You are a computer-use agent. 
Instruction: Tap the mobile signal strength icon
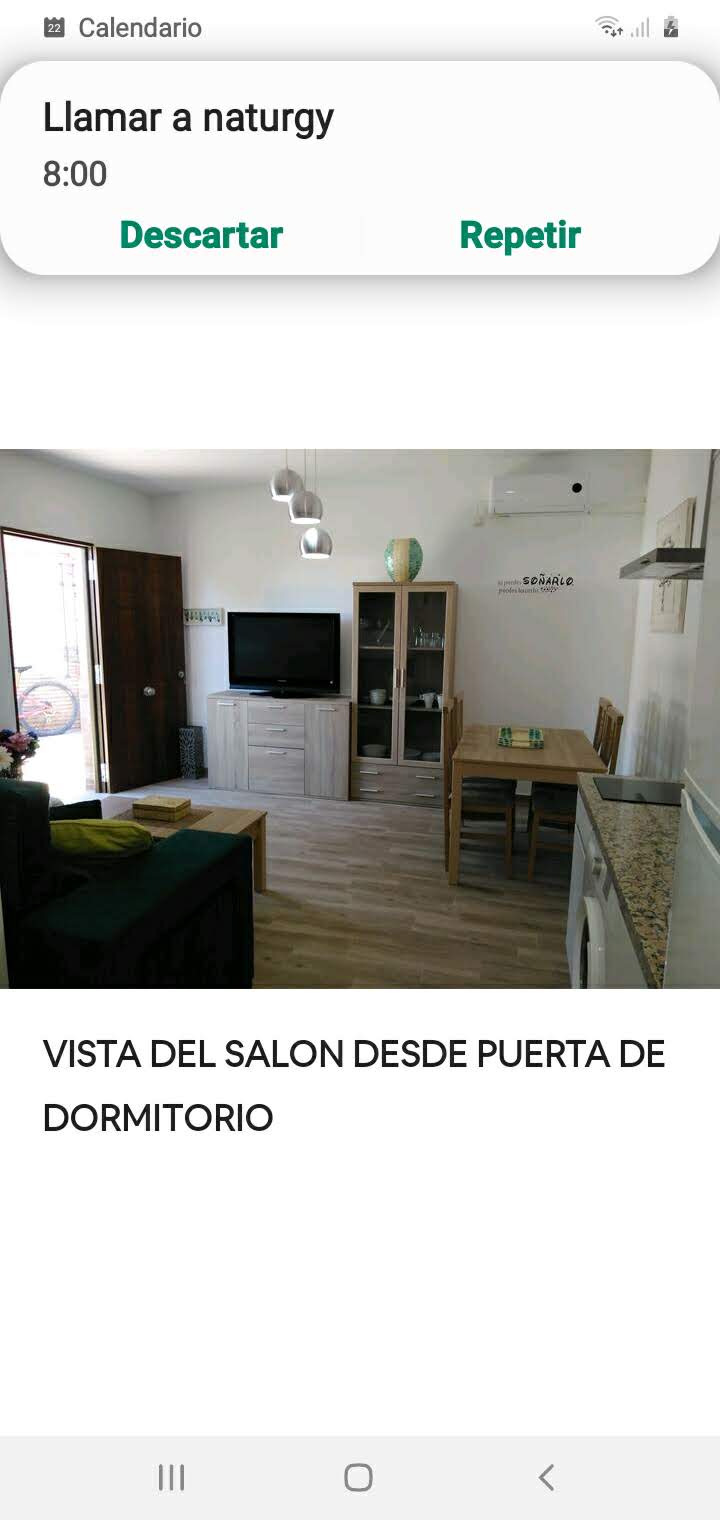tap(642, 27)
